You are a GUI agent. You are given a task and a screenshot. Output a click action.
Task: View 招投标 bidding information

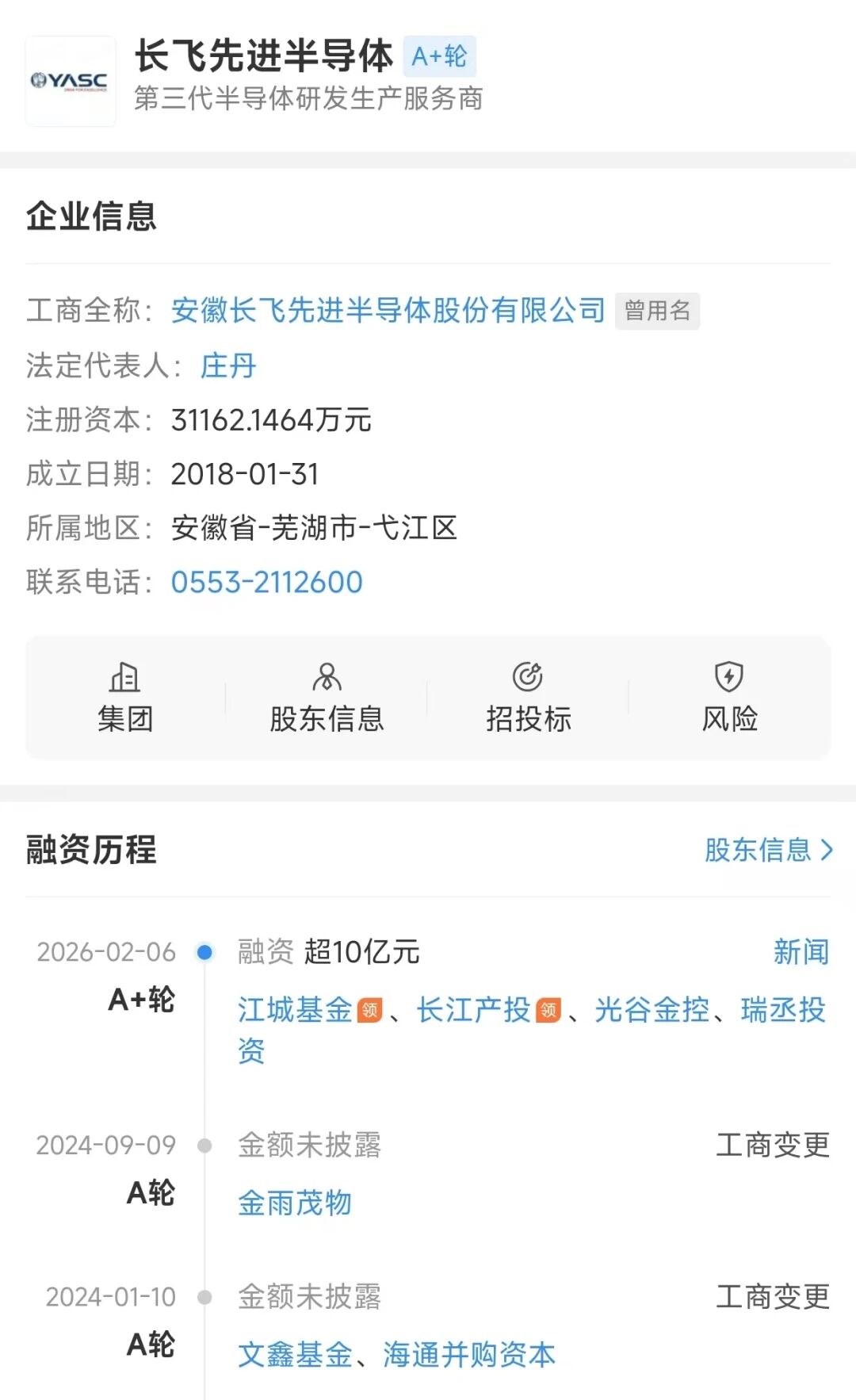[528, 698]
